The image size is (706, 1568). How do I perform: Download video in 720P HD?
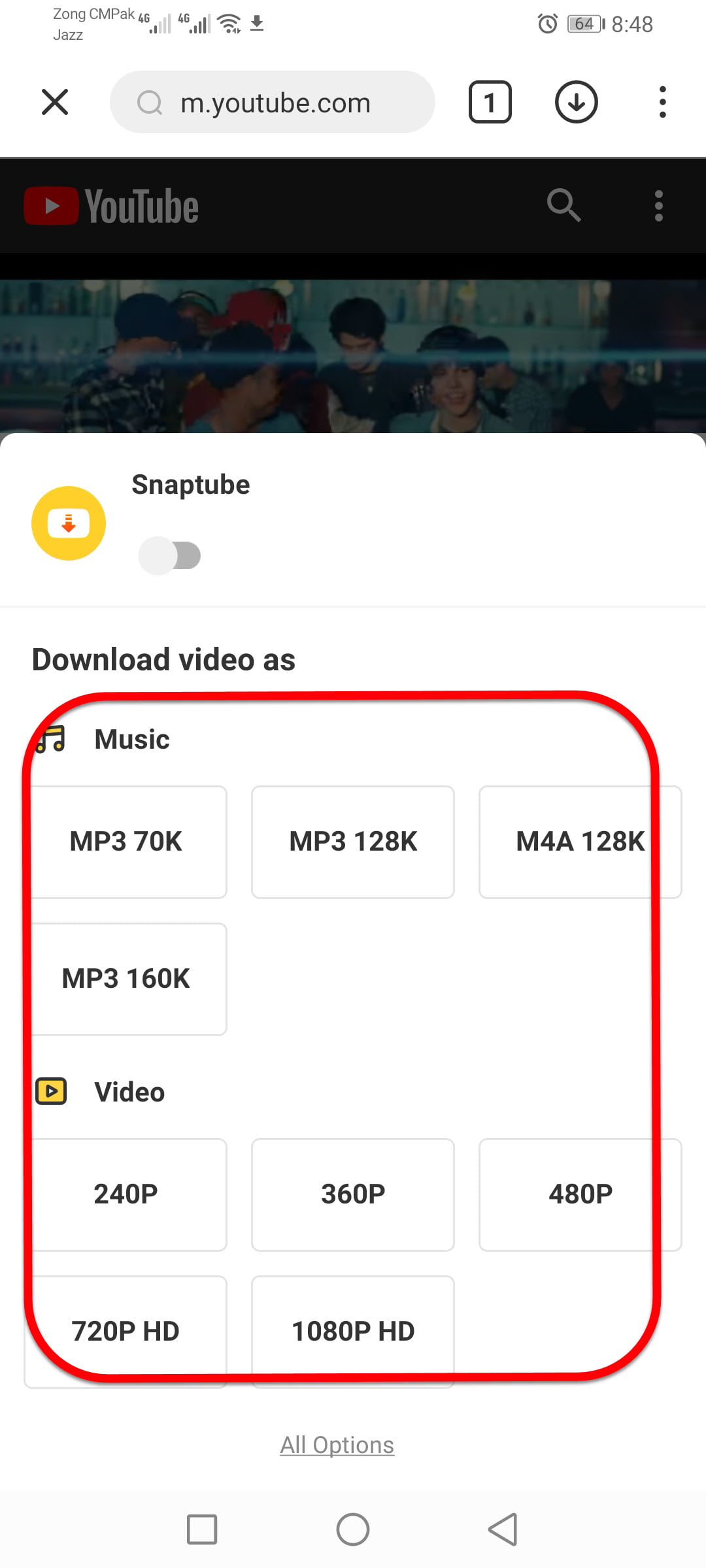coord(126,1331)
